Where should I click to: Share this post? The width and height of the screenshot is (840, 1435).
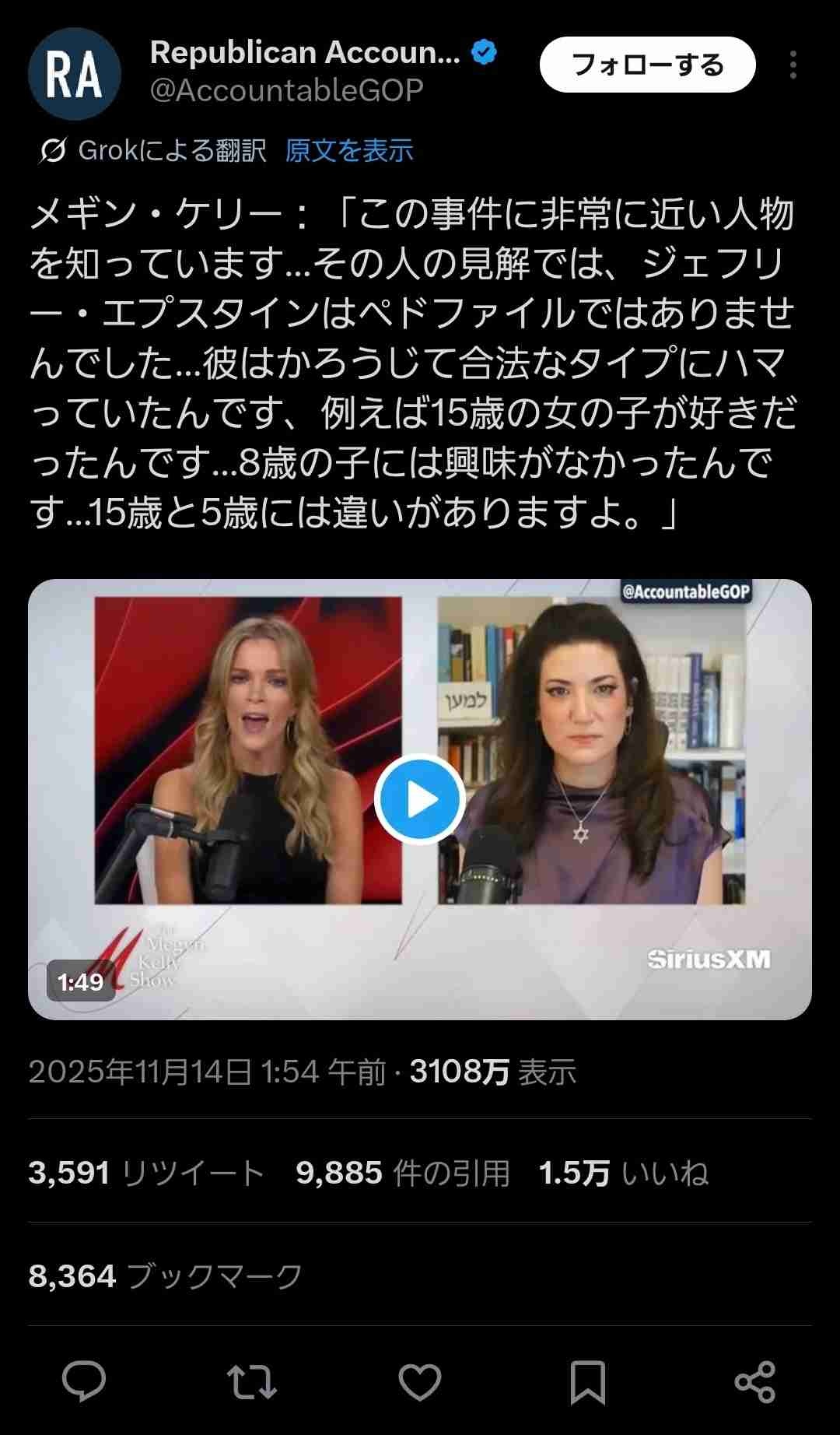[x=755, y=1381]
